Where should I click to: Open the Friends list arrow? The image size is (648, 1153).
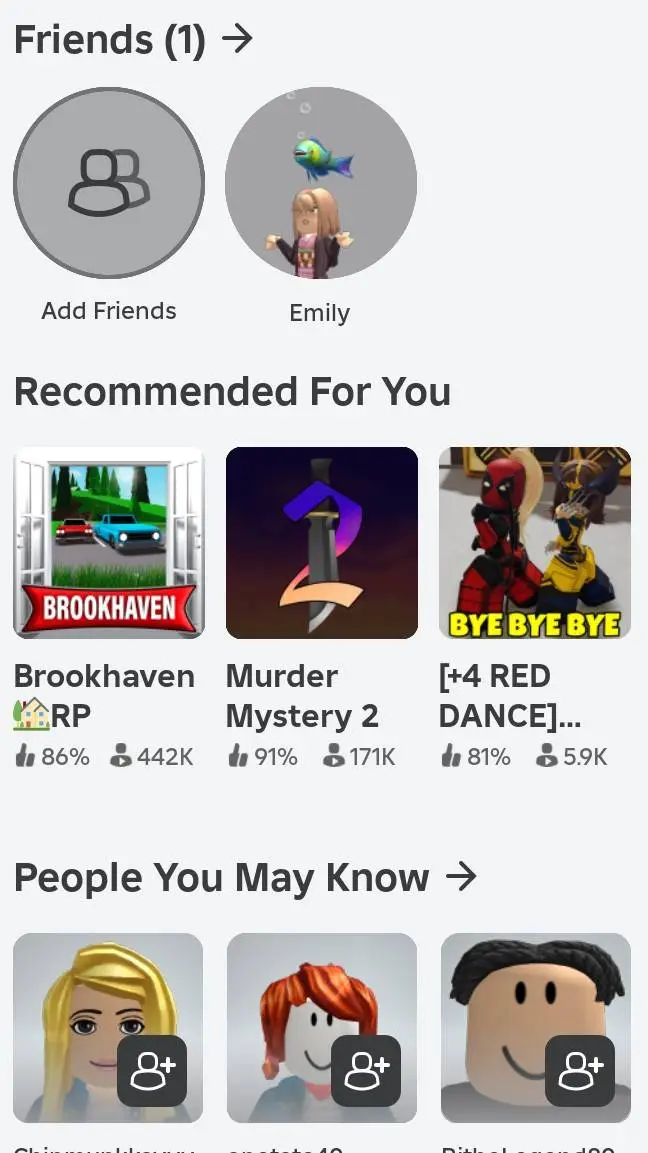pos(237,40)
